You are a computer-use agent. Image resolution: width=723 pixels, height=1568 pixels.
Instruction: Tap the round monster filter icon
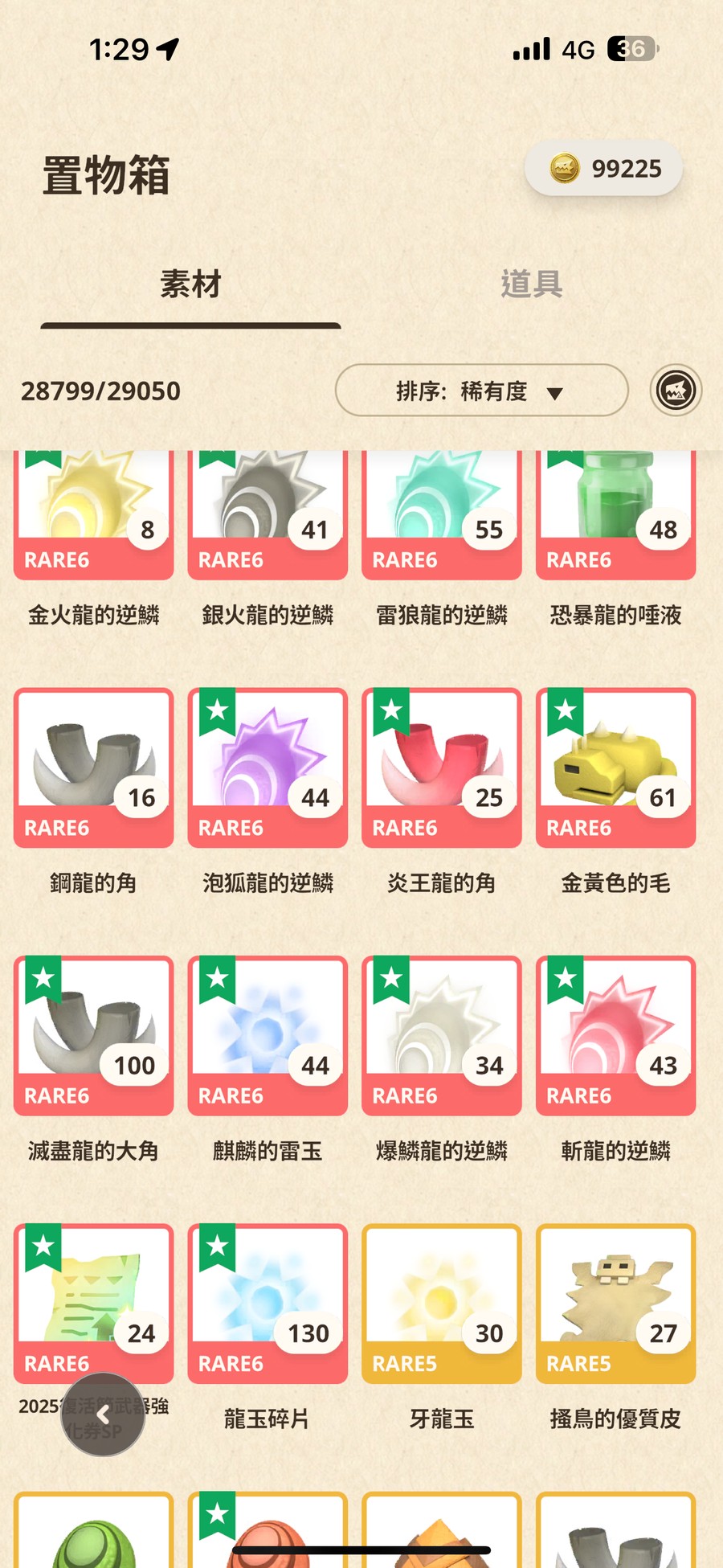click(x=676, y=391)
